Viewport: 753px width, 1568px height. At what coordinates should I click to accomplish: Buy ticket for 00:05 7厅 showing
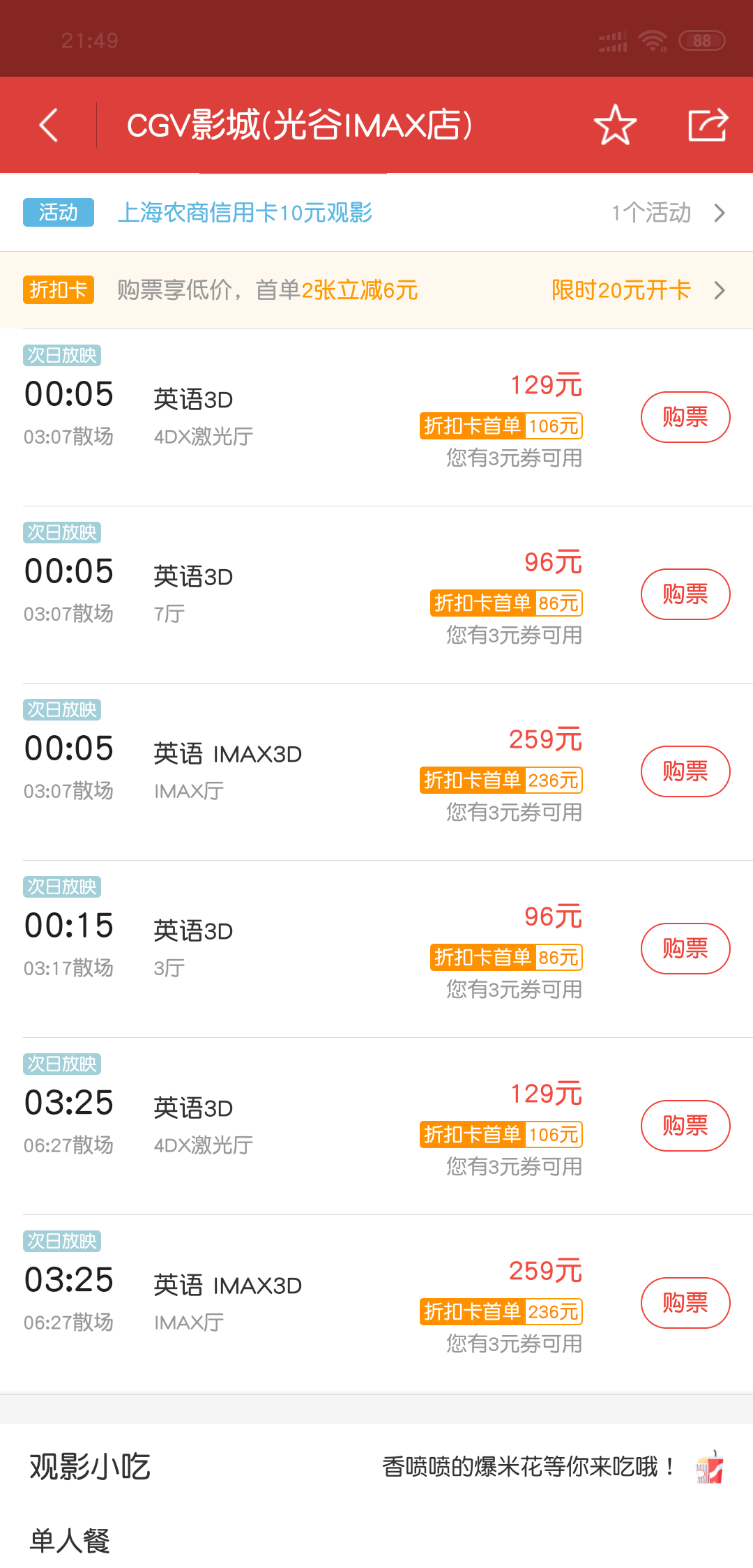(685, 594)
